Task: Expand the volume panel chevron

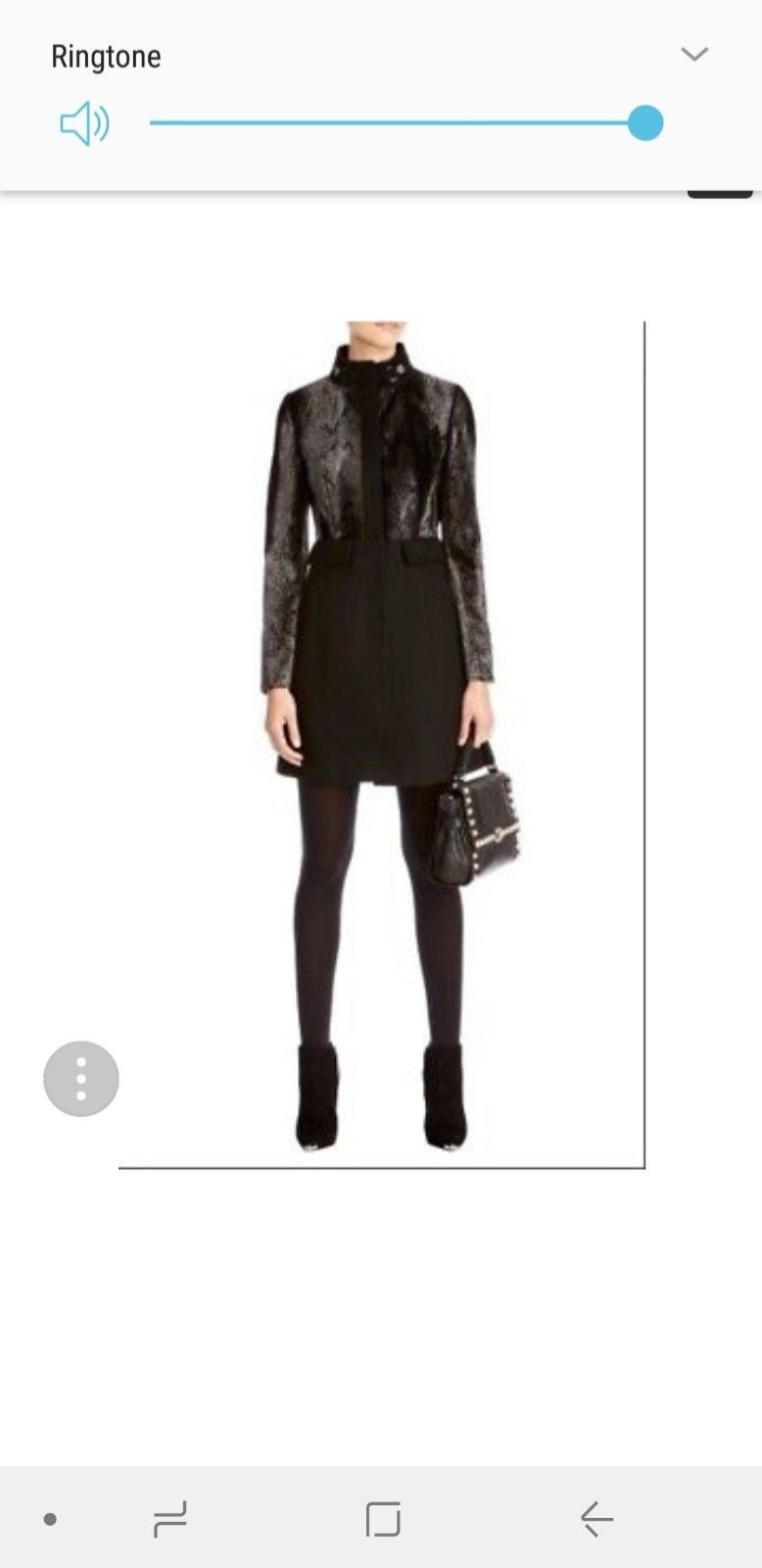Action: pyautogui.click(x=694, y=54)
